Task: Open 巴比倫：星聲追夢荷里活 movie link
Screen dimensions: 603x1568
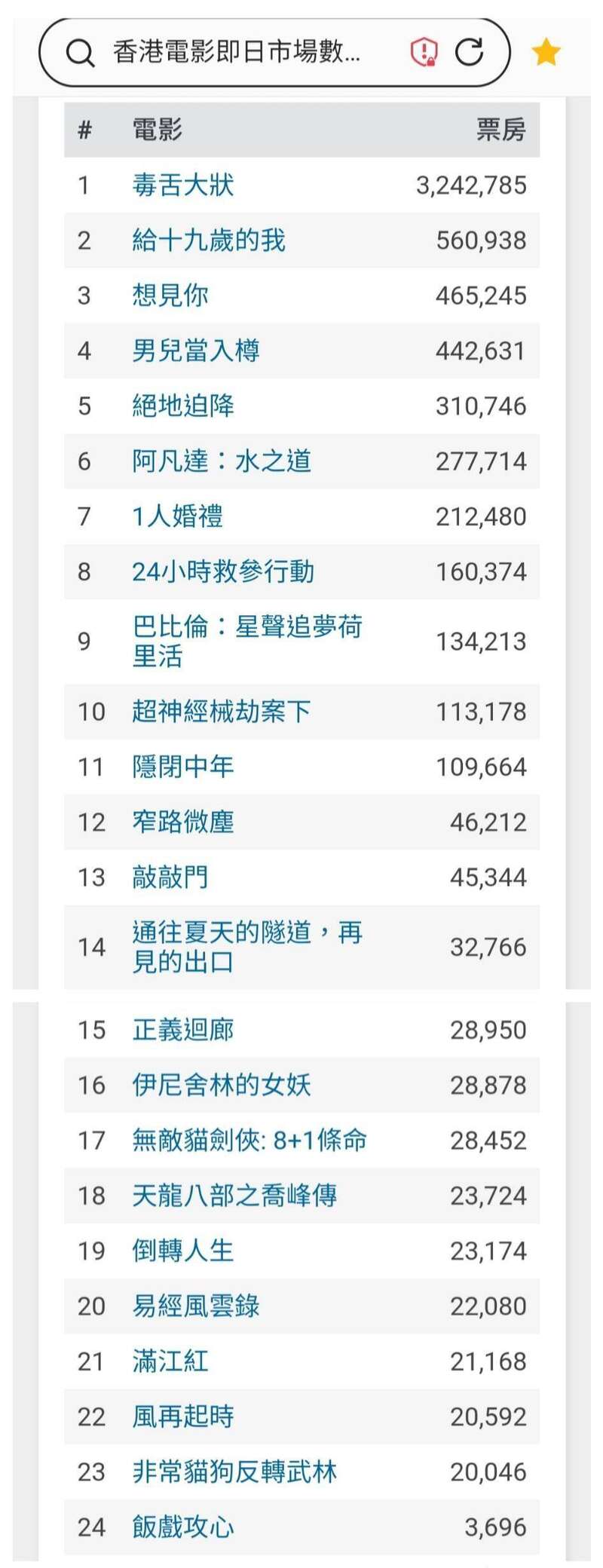Action: click(x=246, y=627)
